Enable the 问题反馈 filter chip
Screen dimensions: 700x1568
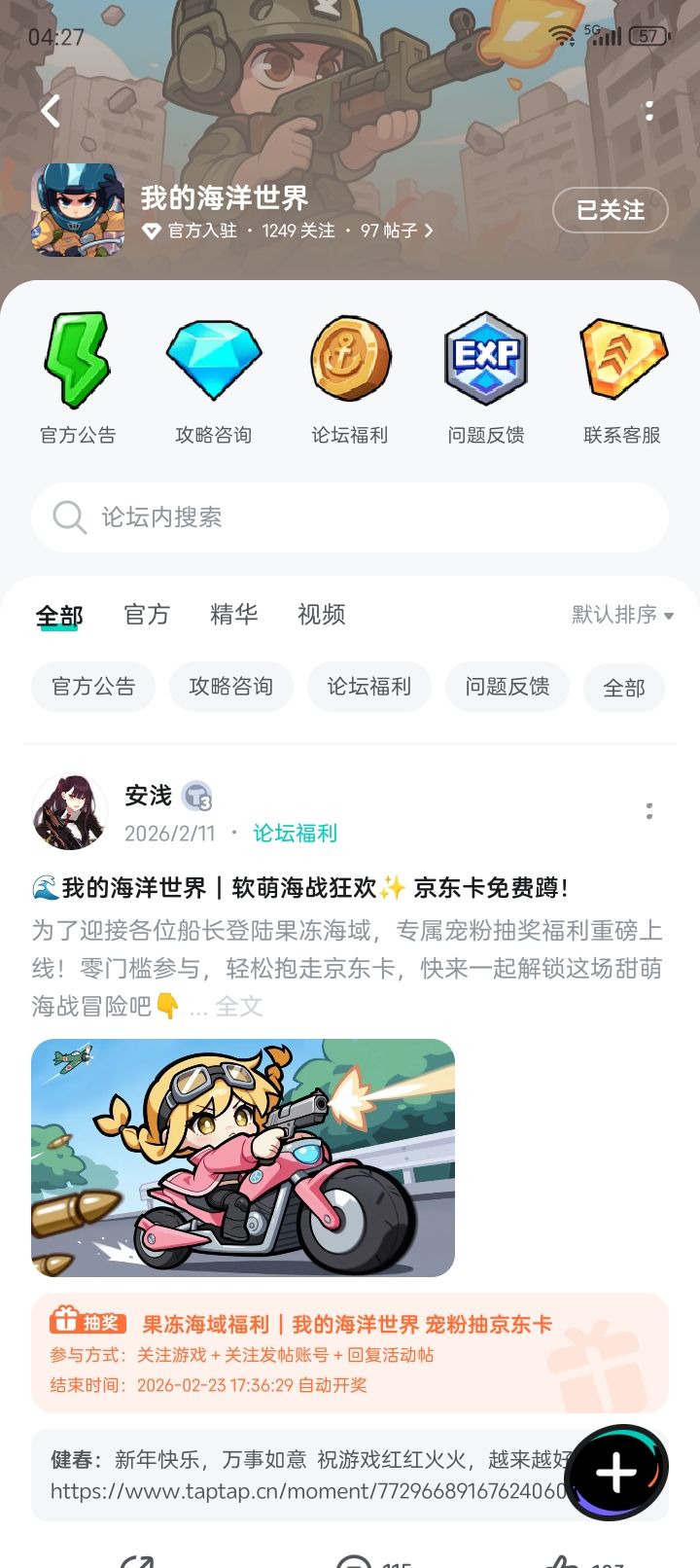[x=507, y=687]
